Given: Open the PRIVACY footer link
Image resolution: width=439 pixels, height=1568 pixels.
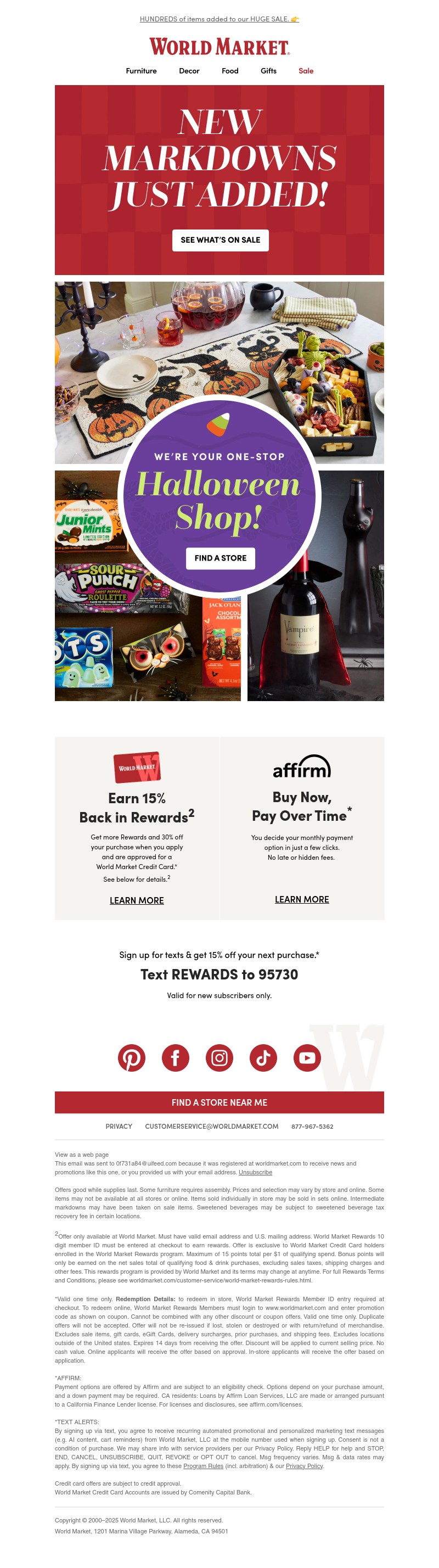Looking at the screenshot, I should point(119,1126).
